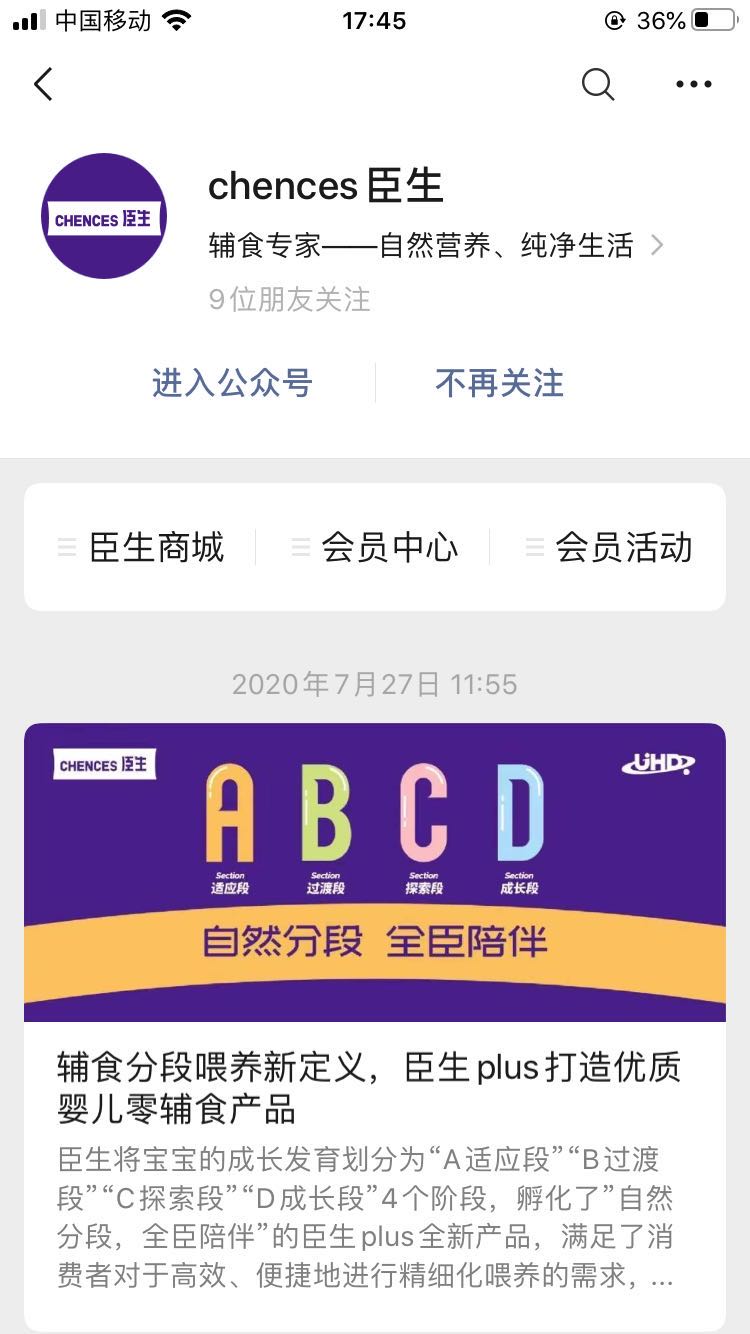Tap 不再关注 to unfollow
The image size is (750, 1334).
(499, 383)
